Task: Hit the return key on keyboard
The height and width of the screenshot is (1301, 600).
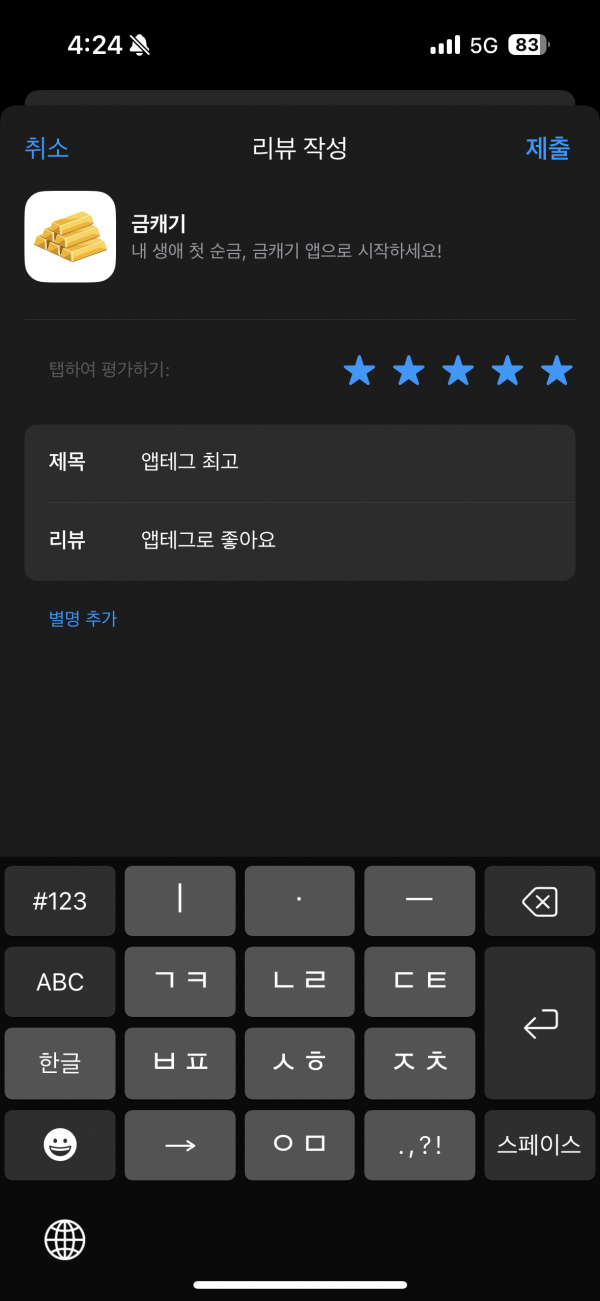Action: pyautogui.click(x=540, y=1023)
